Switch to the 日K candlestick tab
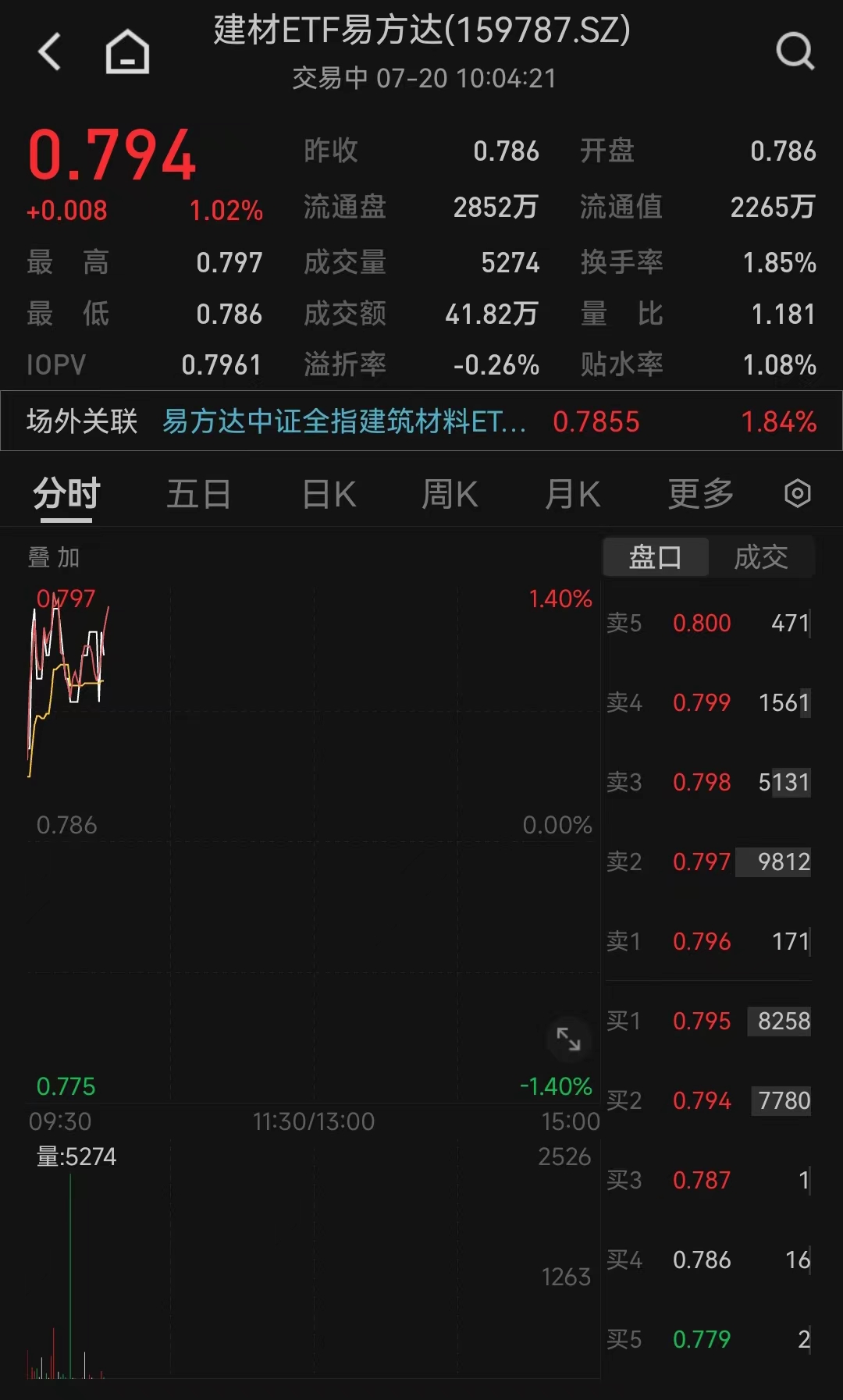The image size is (843, 1400). pyautogui.click(x=329, y=493)
